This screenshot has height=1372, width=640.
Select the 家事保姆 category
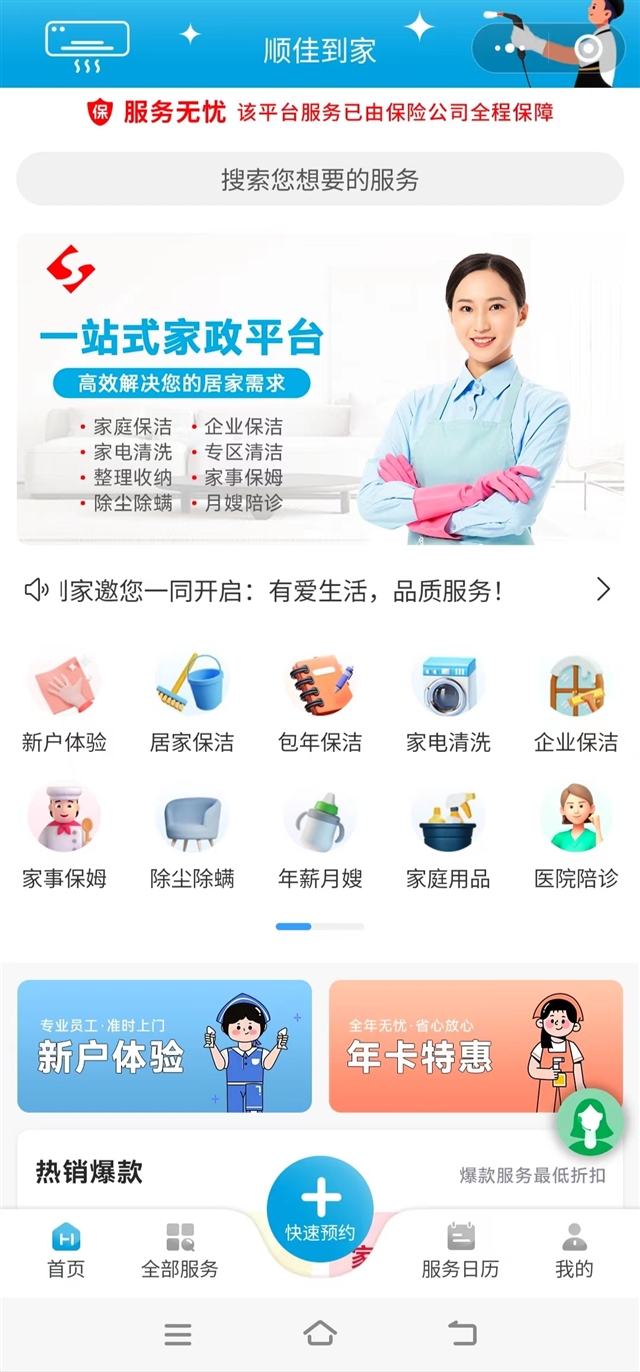(64, 823)
